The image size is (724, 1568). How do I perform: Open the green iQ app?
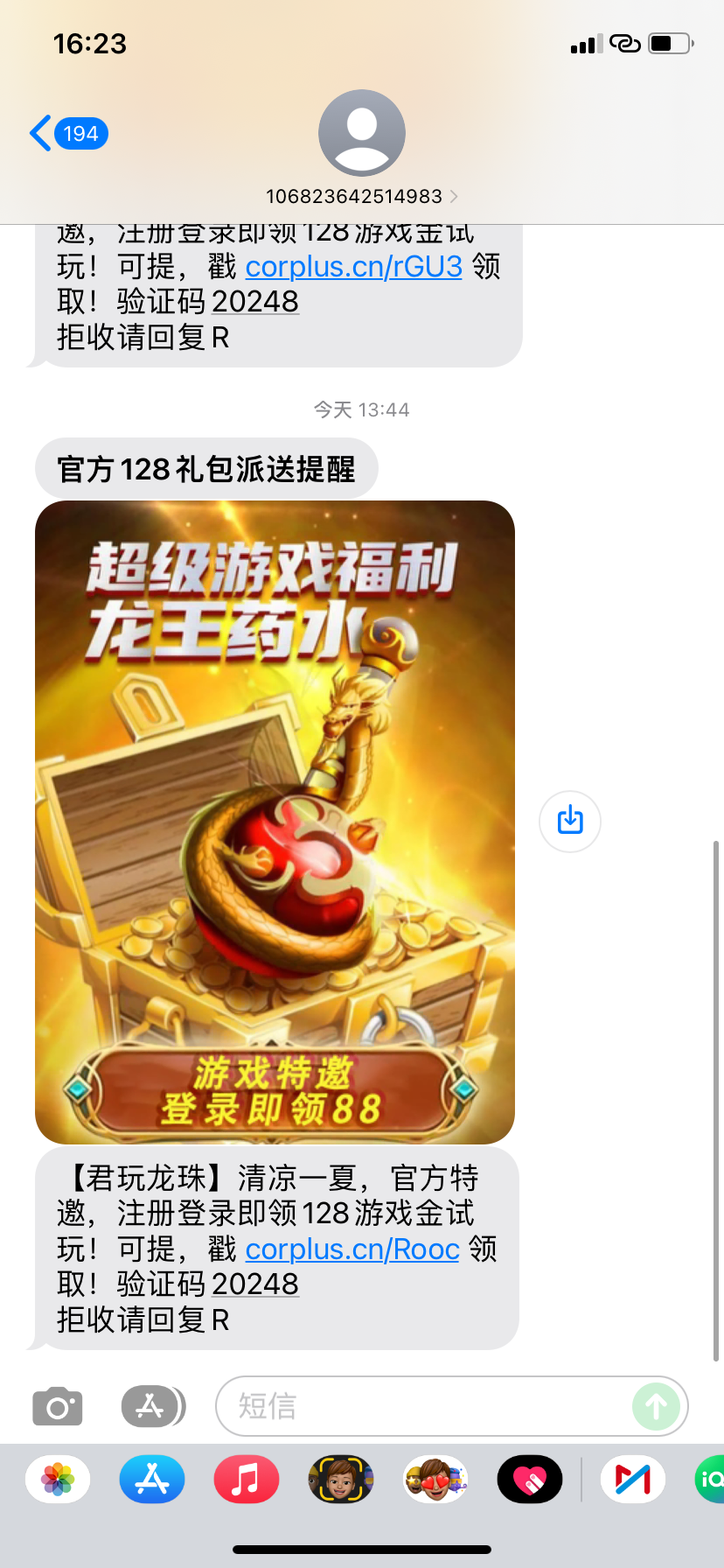click(x=710, y=1480)
